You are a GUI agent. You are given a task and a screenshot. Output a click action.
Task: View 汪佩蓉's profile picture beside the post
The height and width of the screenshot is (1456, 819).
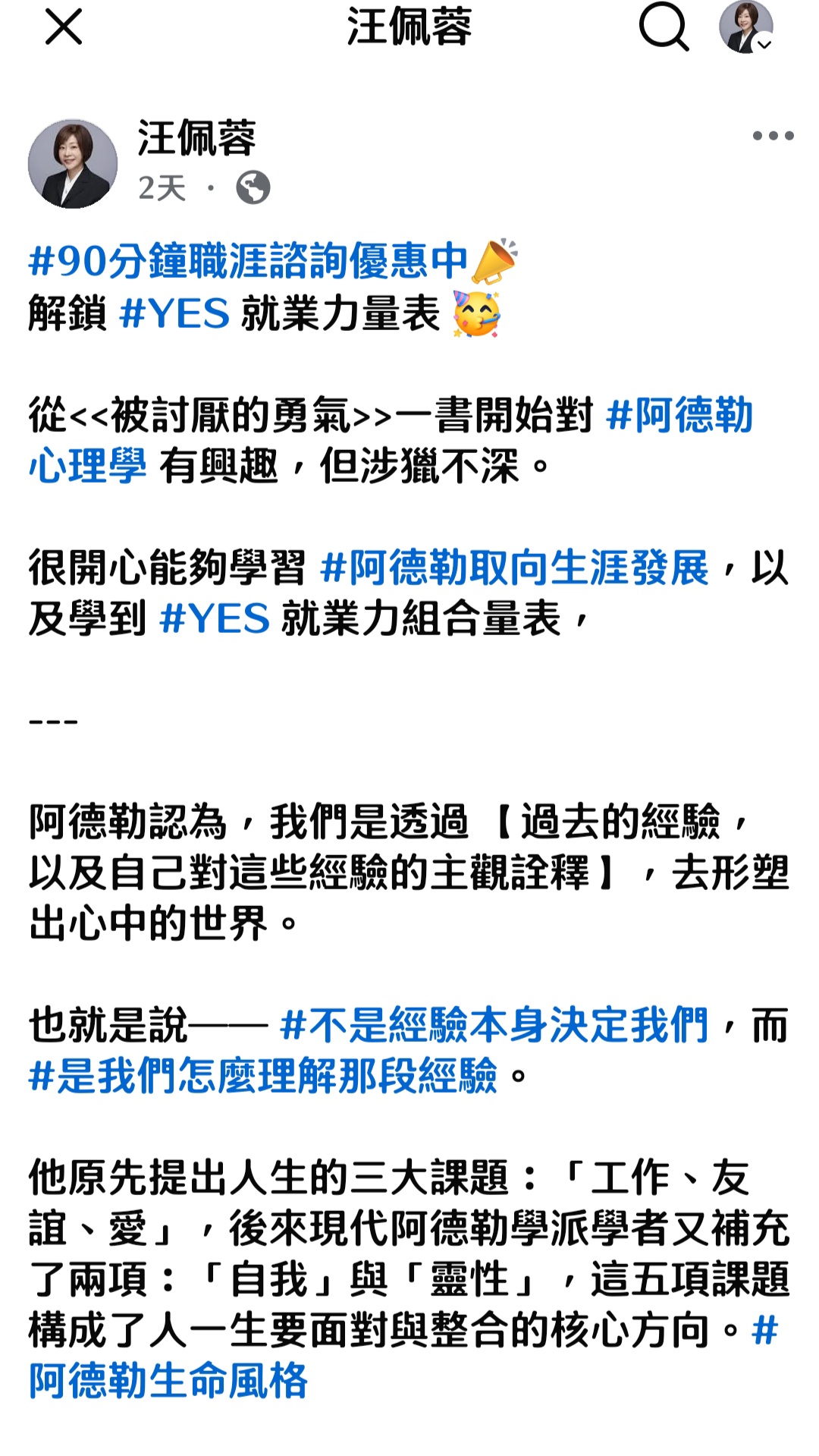click(73, 163)
